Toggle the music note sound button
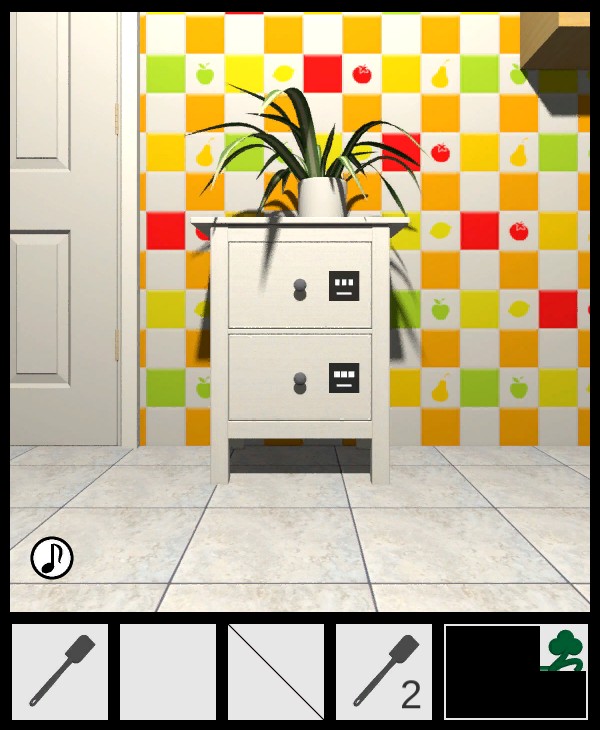The height and width of the screenshot is (730, 600). pos(52,558)
